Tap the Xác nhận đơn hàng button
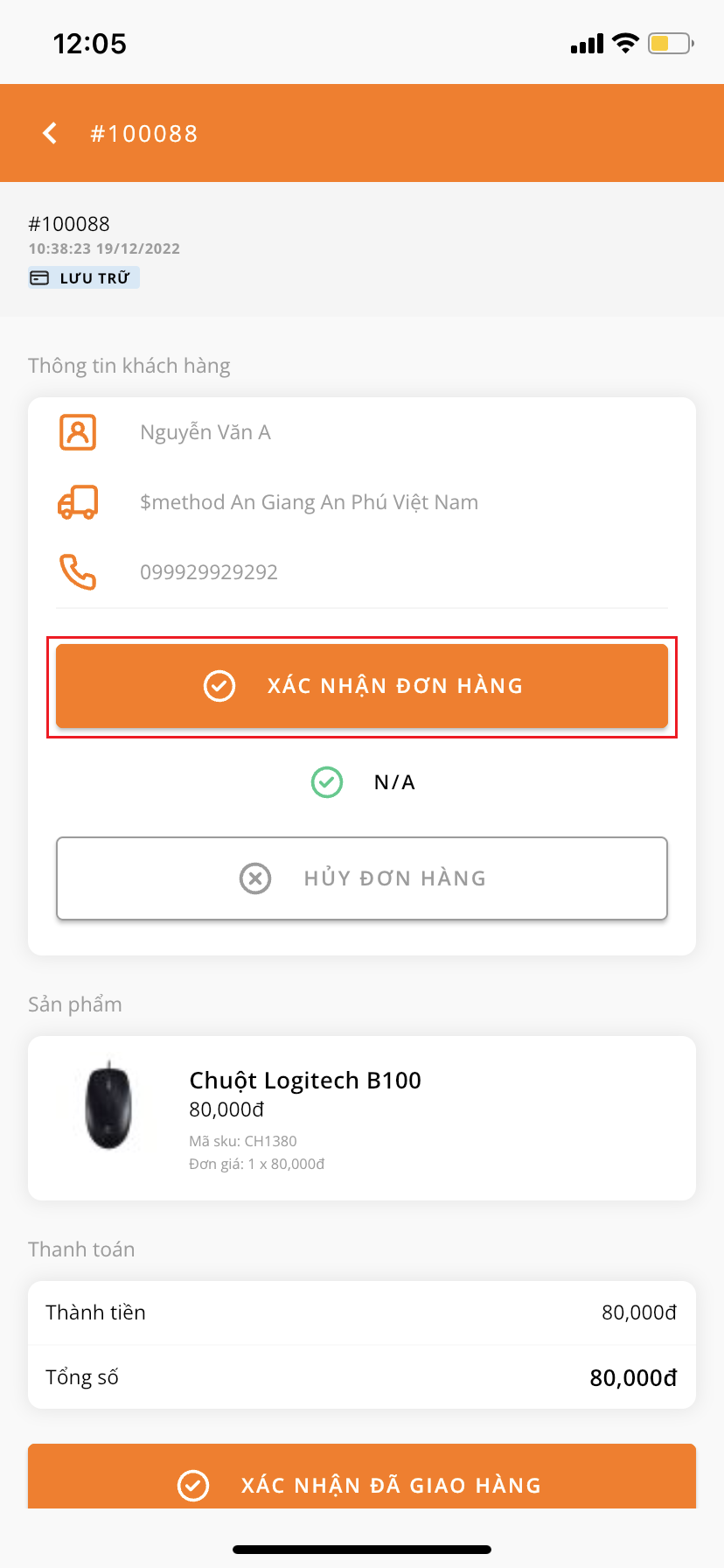The height and width of the screenshot is (1568, 724). click(x=362, y=686)
